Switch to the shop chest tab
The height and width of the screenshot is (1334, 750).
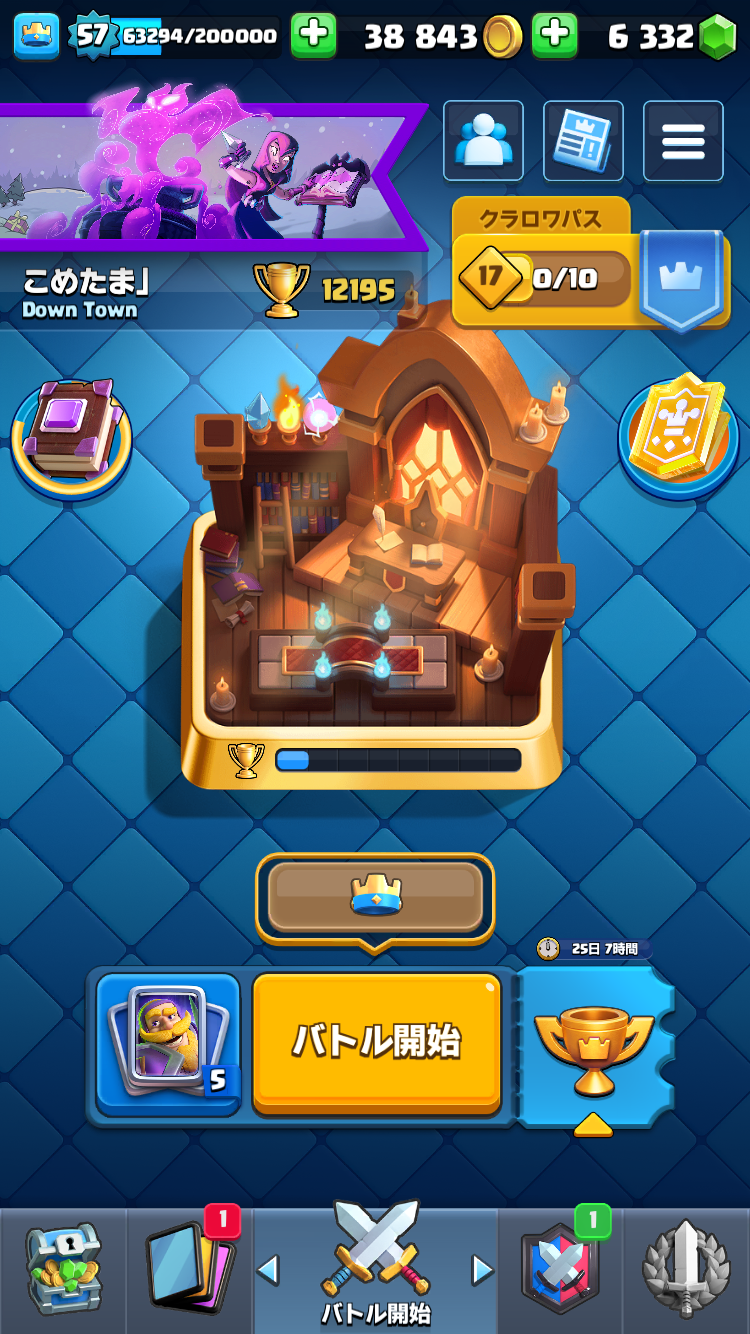click(x=62, y=1270)
